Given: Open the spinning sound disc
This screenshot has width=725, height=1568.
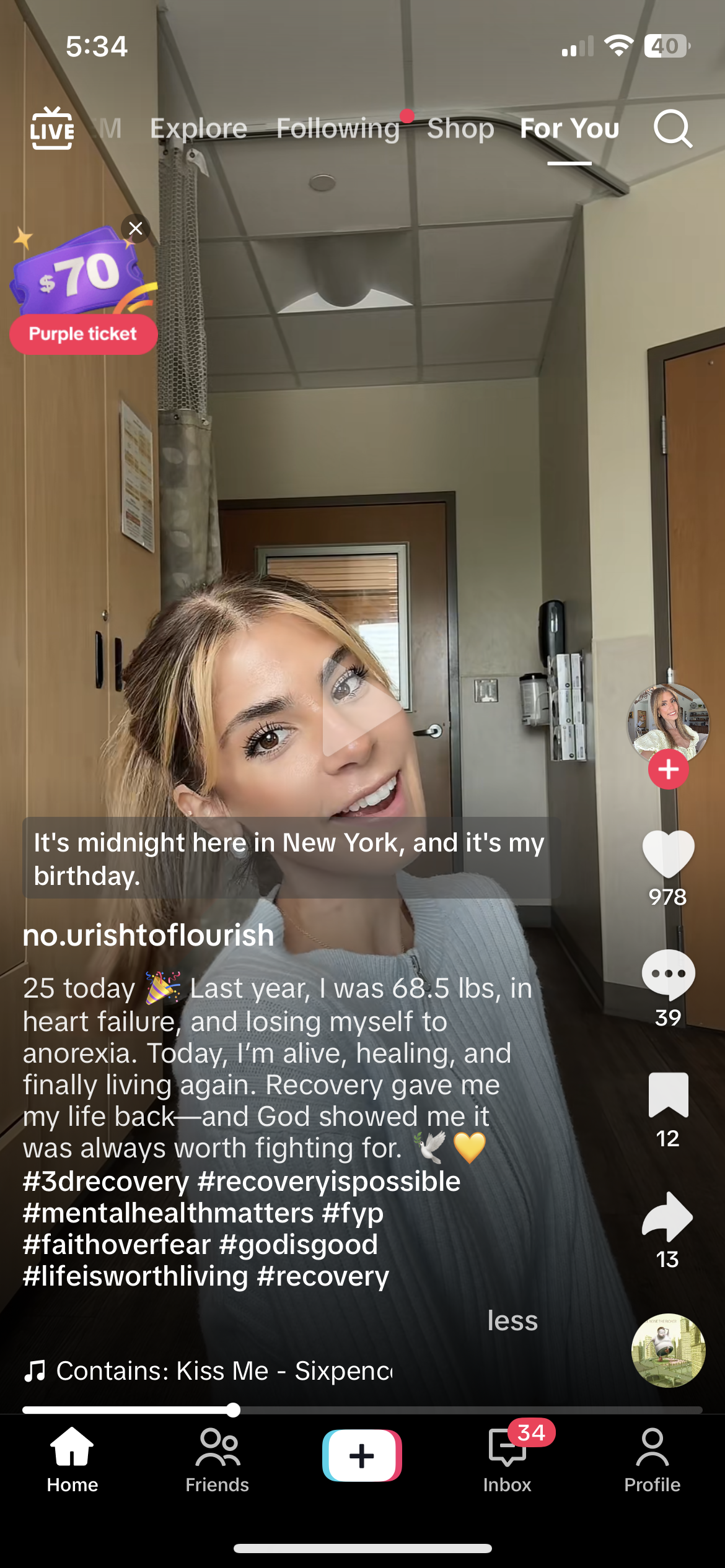Looking at the screenshot, I should click(668, 1351).
